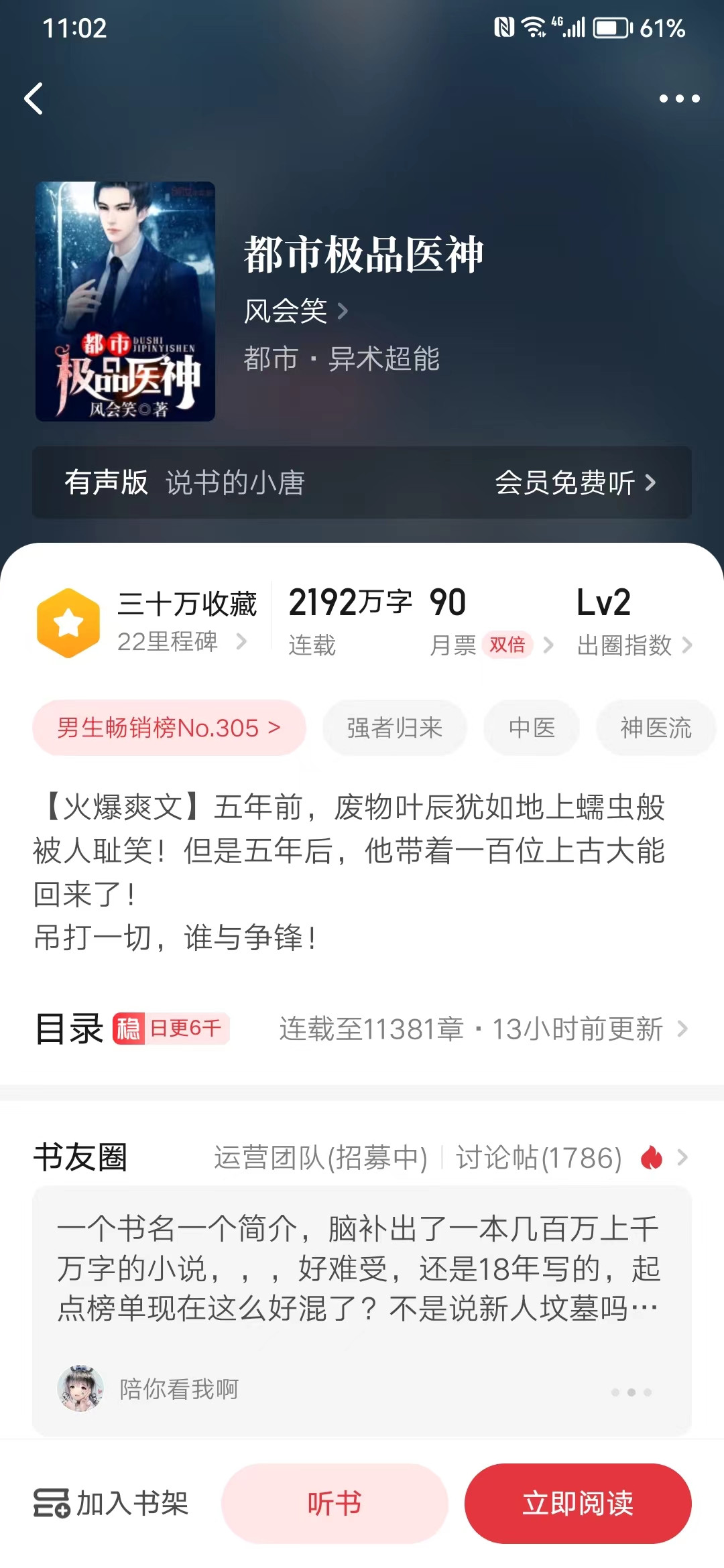Go back using the top-left arrow

[x=34, y=99]
